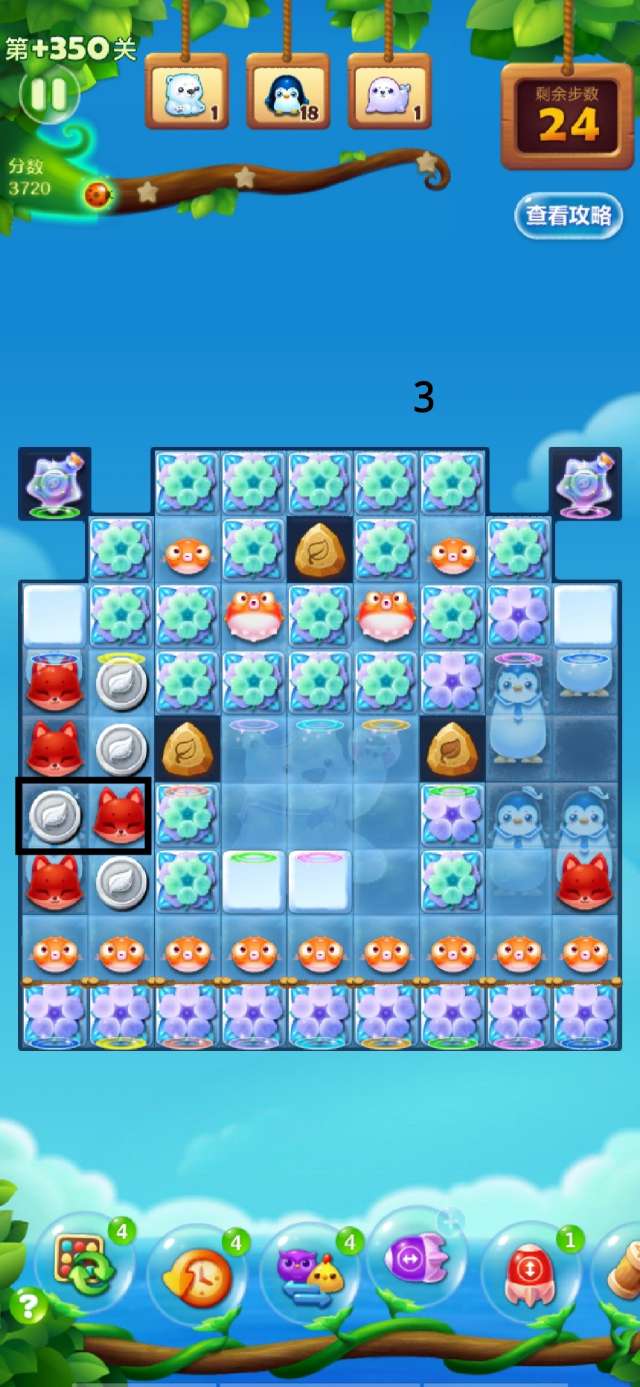The width and height of the screenshot is (640, 1387).
Task: Tap the highlighted red fox tile
Action: (120, 816)
